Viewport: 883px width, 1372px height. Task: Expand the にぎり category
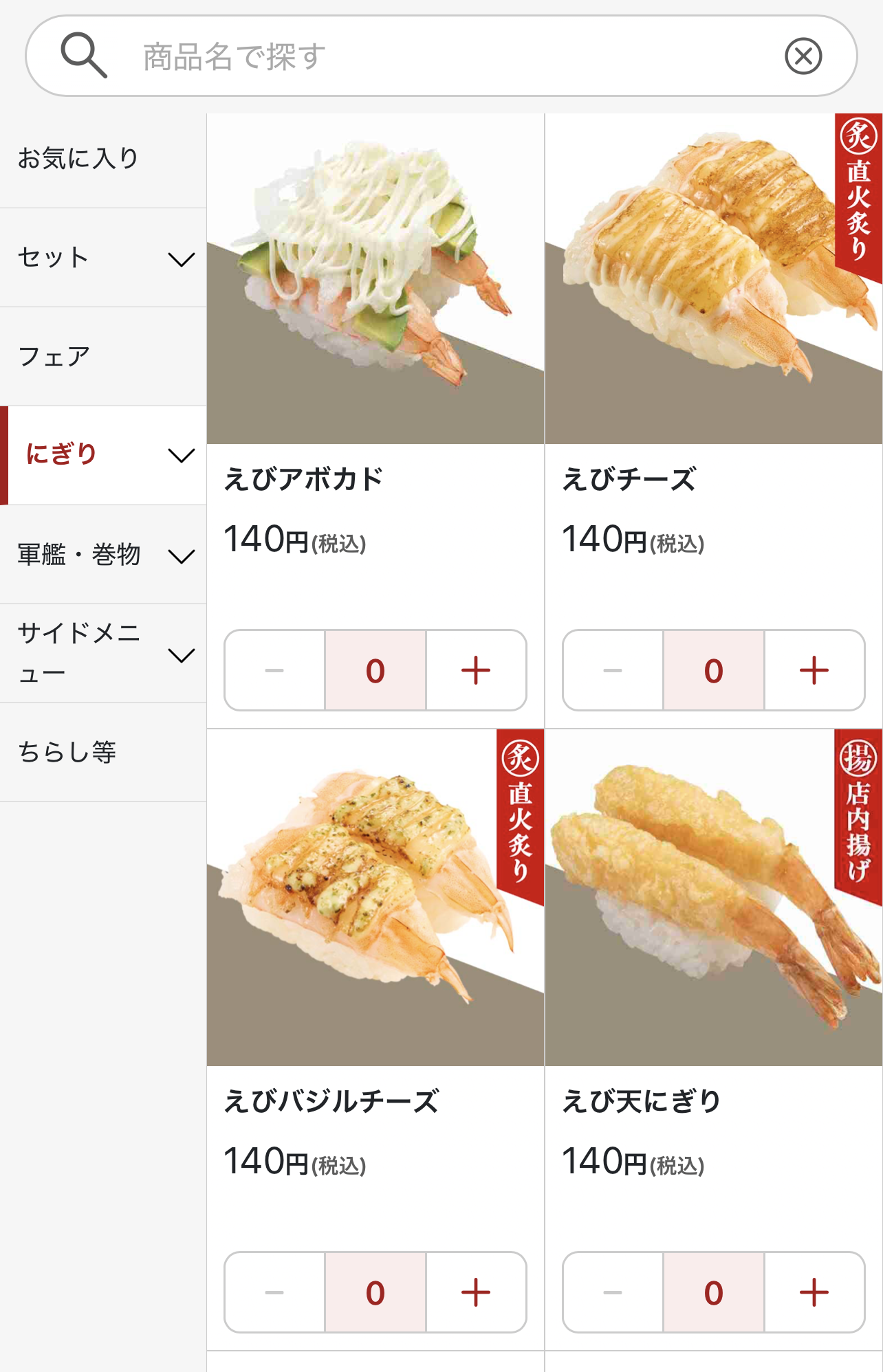click(103, 455)
